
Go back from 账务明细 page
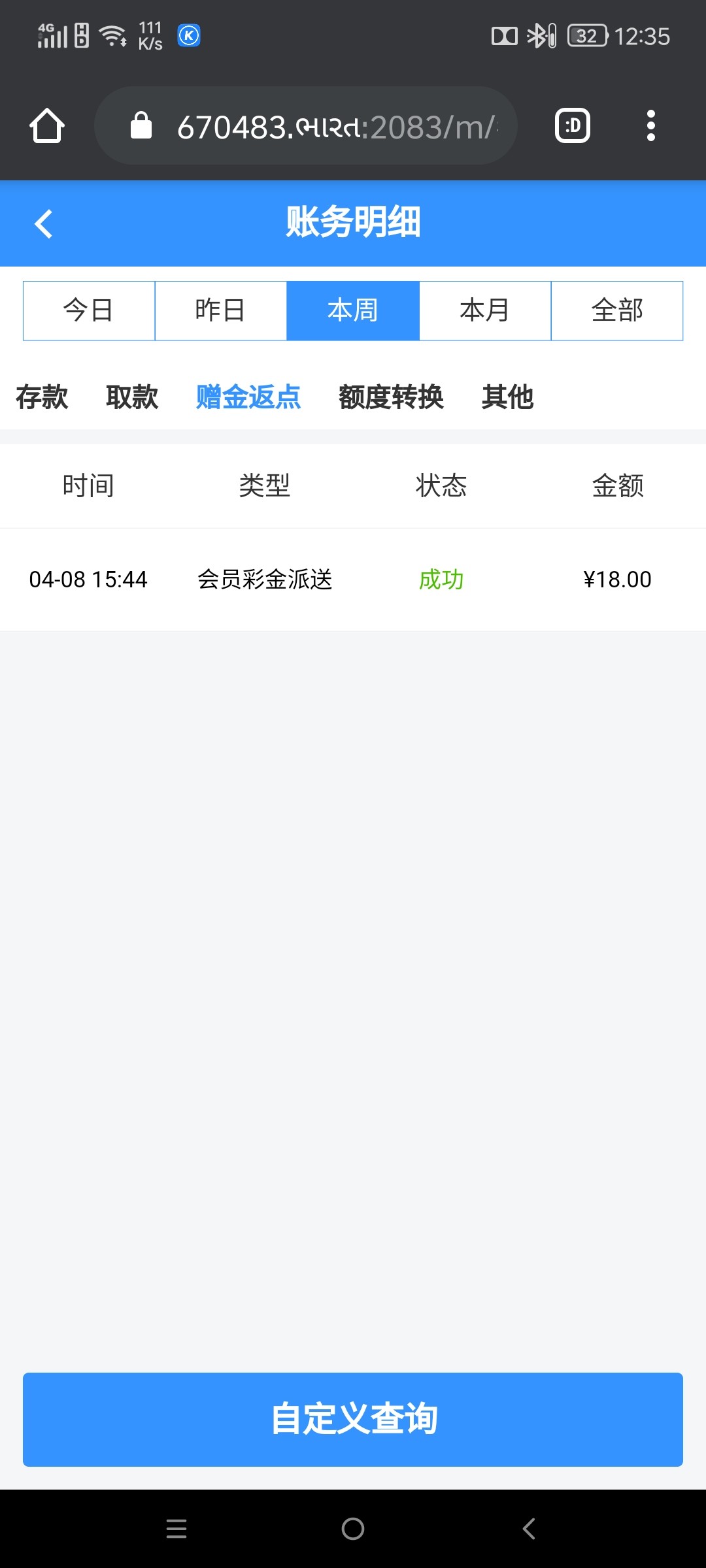point(44,223)
